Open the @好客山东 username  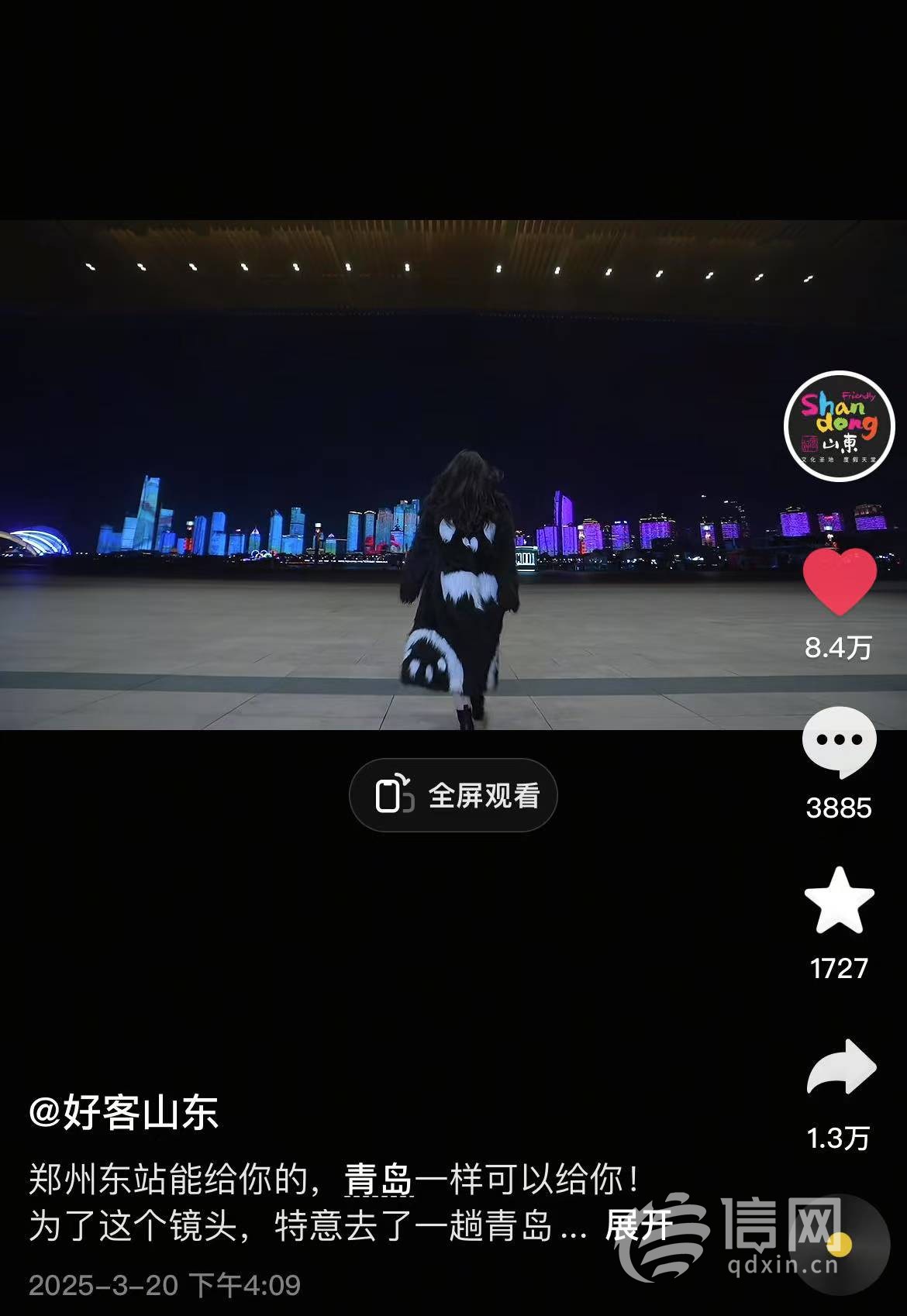click(124, 1113)
